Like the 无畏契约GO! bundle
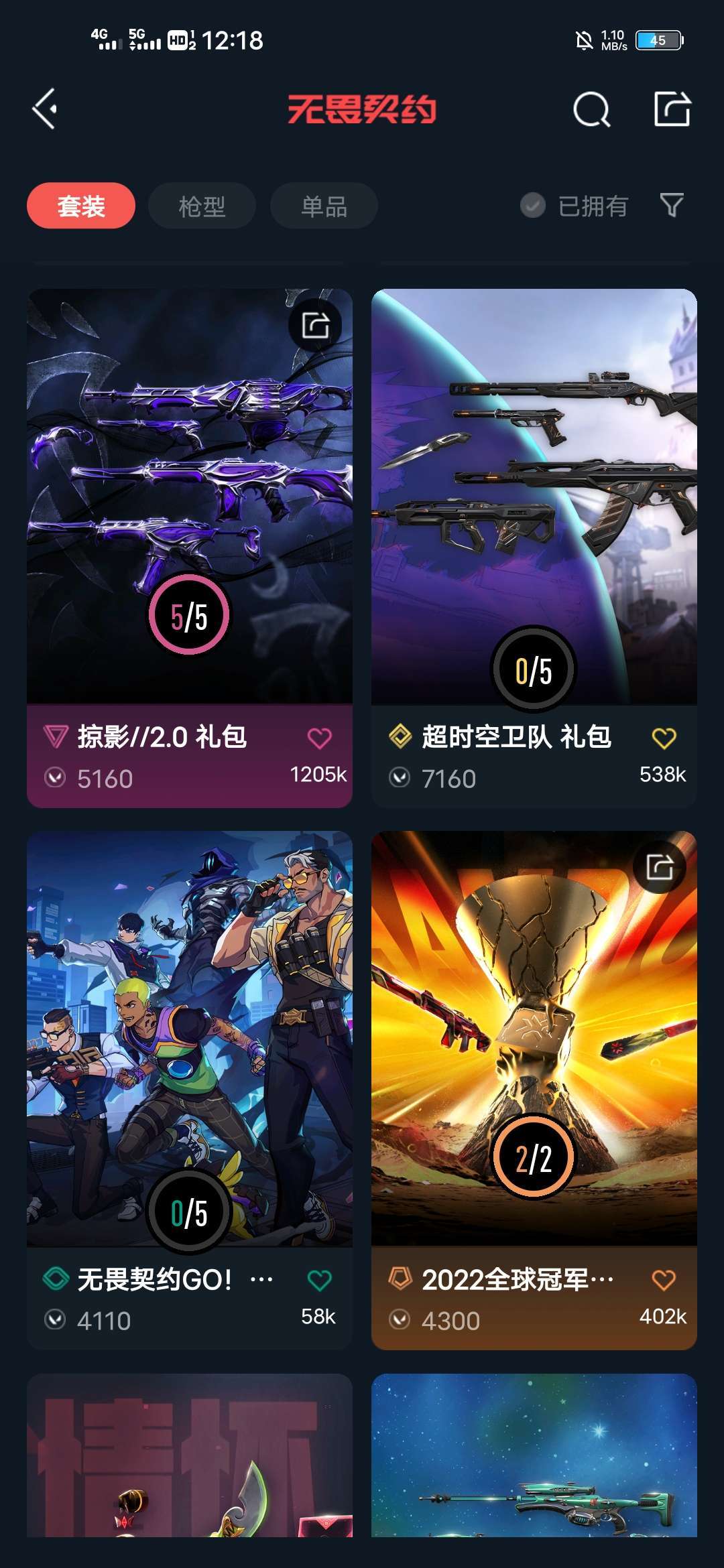724x1568 pixels. [319, 1280]
